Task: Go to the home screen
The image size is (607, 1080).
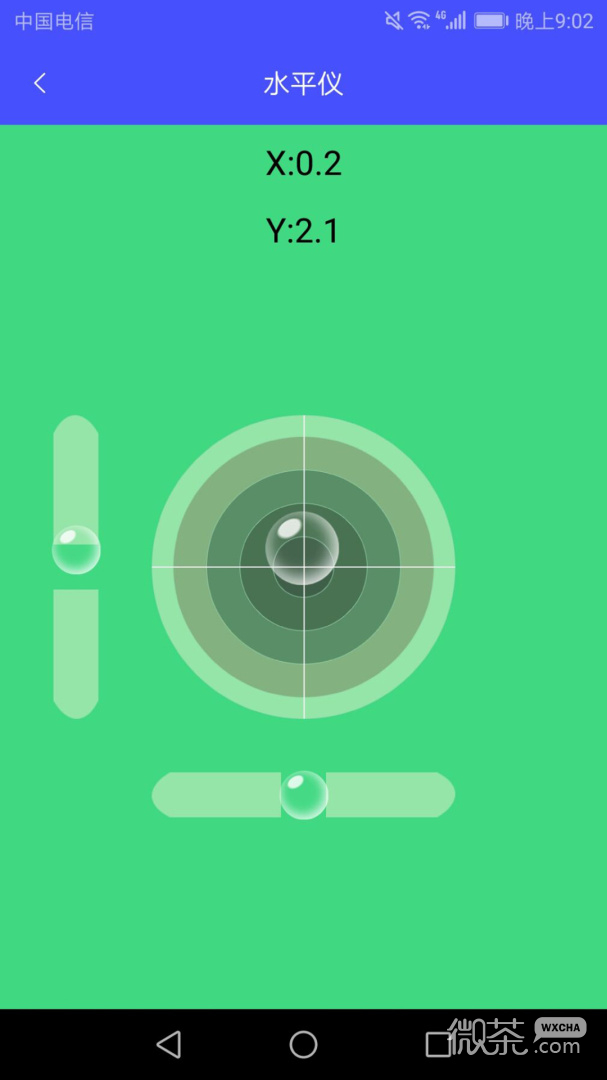Action: pos(303,1045)
